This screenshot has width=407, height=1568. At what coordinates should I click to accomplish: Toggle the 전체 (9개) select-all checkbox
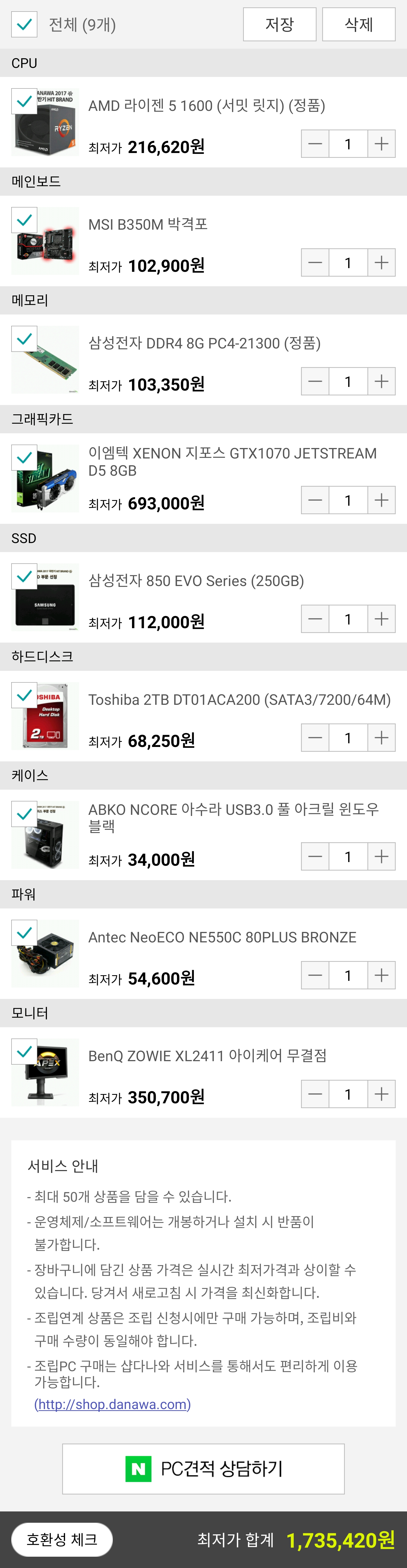tap(24, 24)
